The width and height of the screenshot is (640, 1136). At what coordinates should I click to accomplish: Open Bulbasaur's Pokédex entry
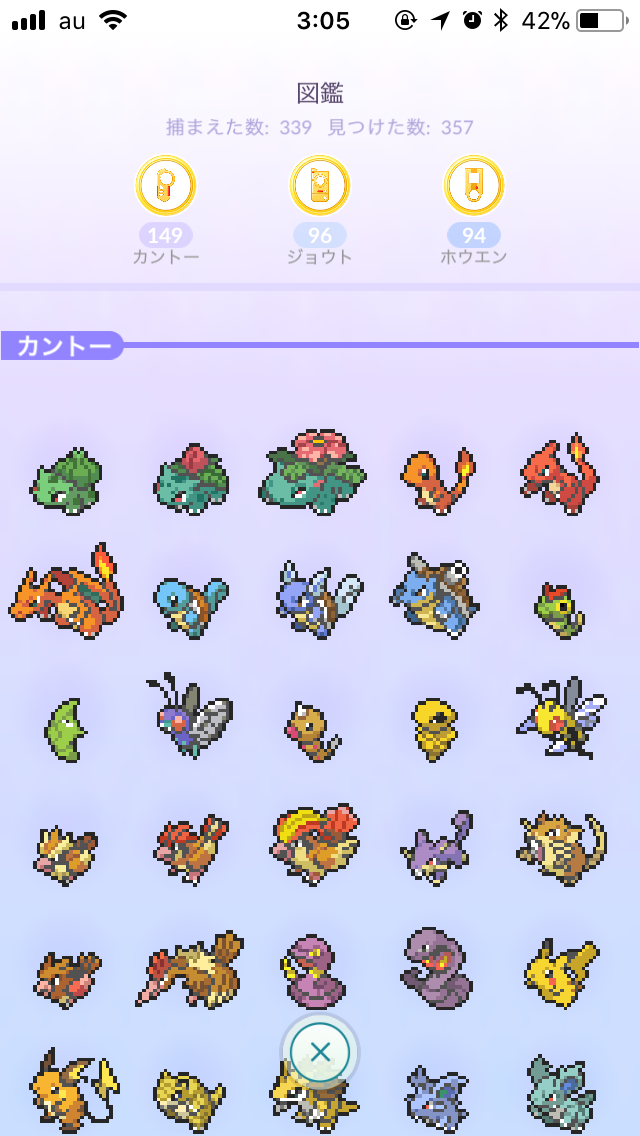click(x=66, y=482)
